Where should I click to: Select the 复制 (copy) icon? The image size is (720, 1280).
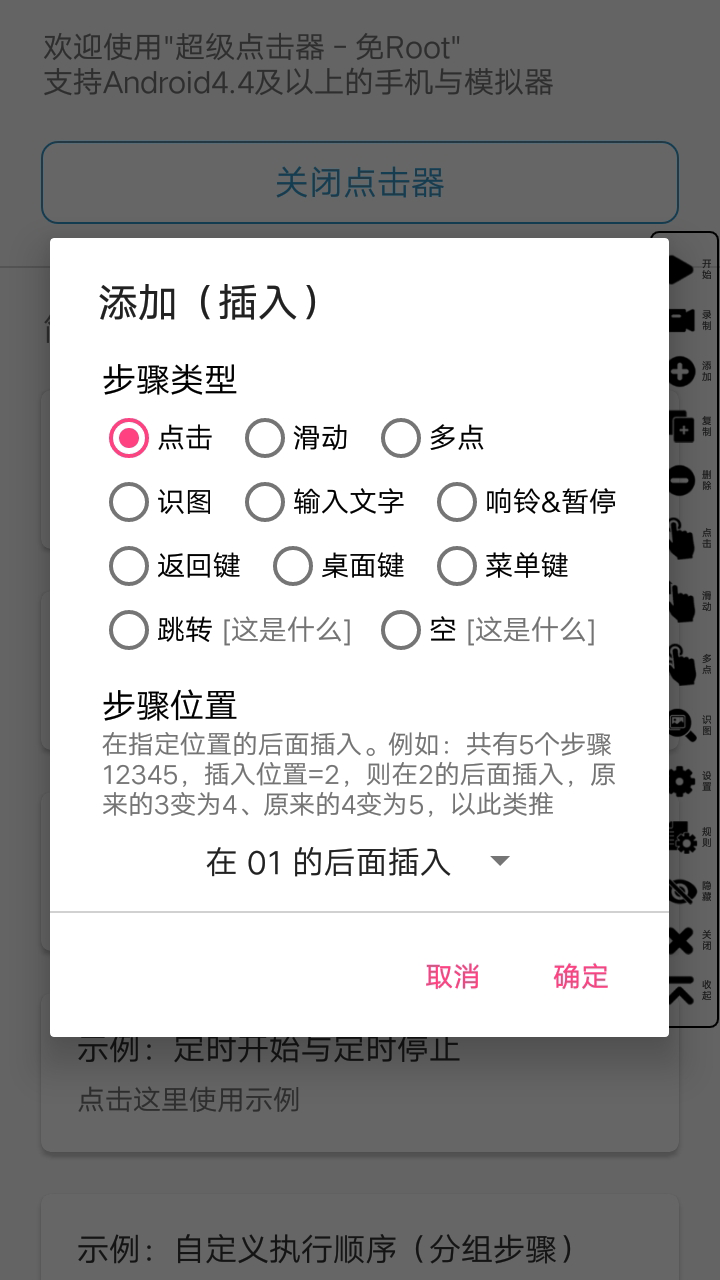tap(682, 424)
